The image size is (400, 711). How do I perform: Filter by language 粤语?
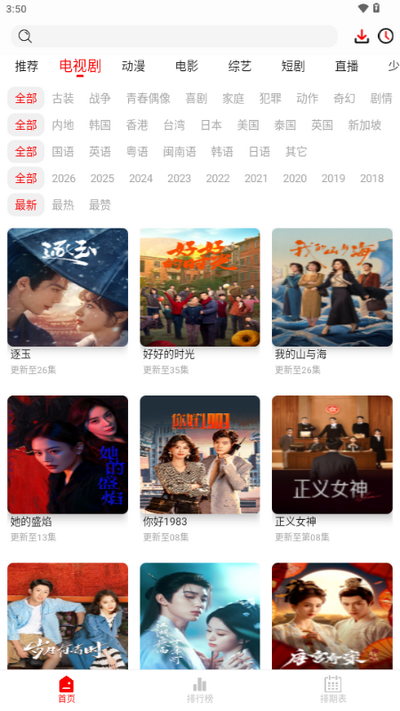click(137, 151)
